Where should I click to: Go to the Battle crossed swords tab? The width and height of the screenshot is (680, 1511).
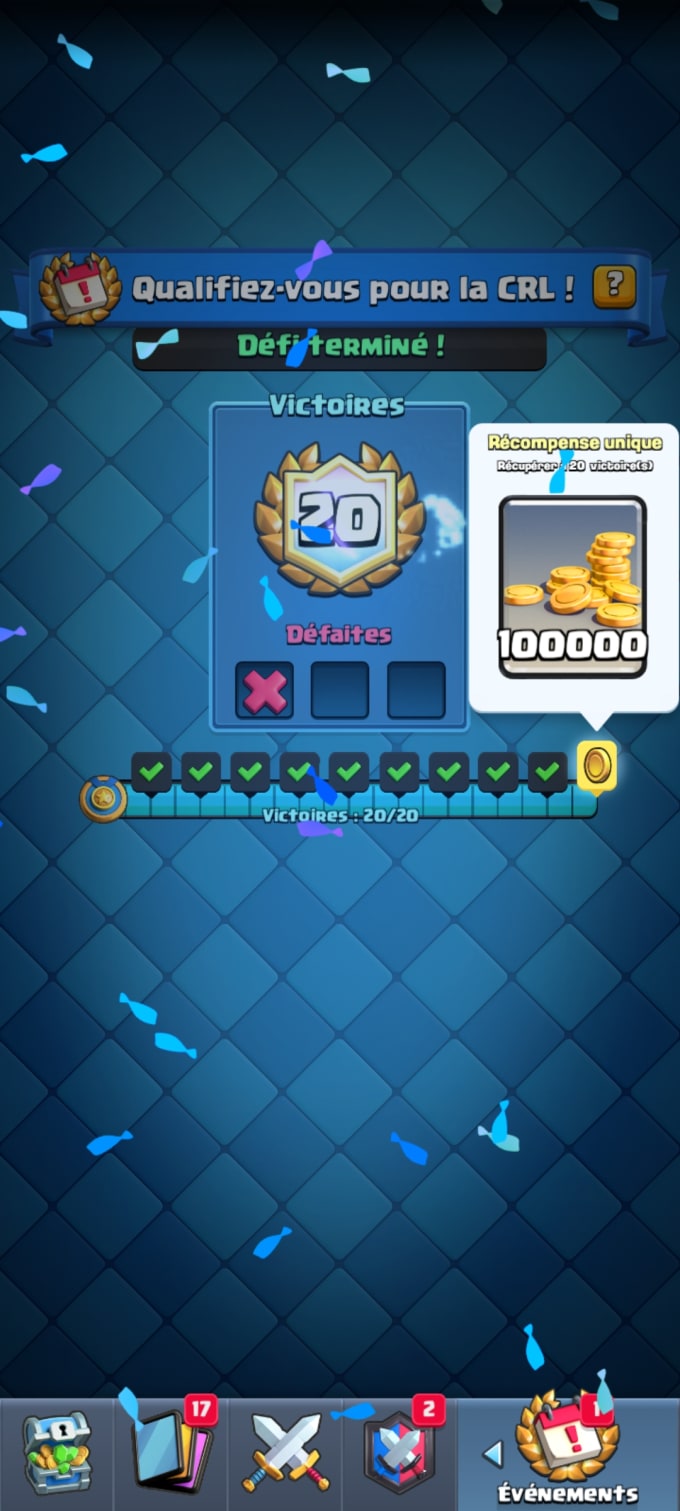(x=285, y=1454)
